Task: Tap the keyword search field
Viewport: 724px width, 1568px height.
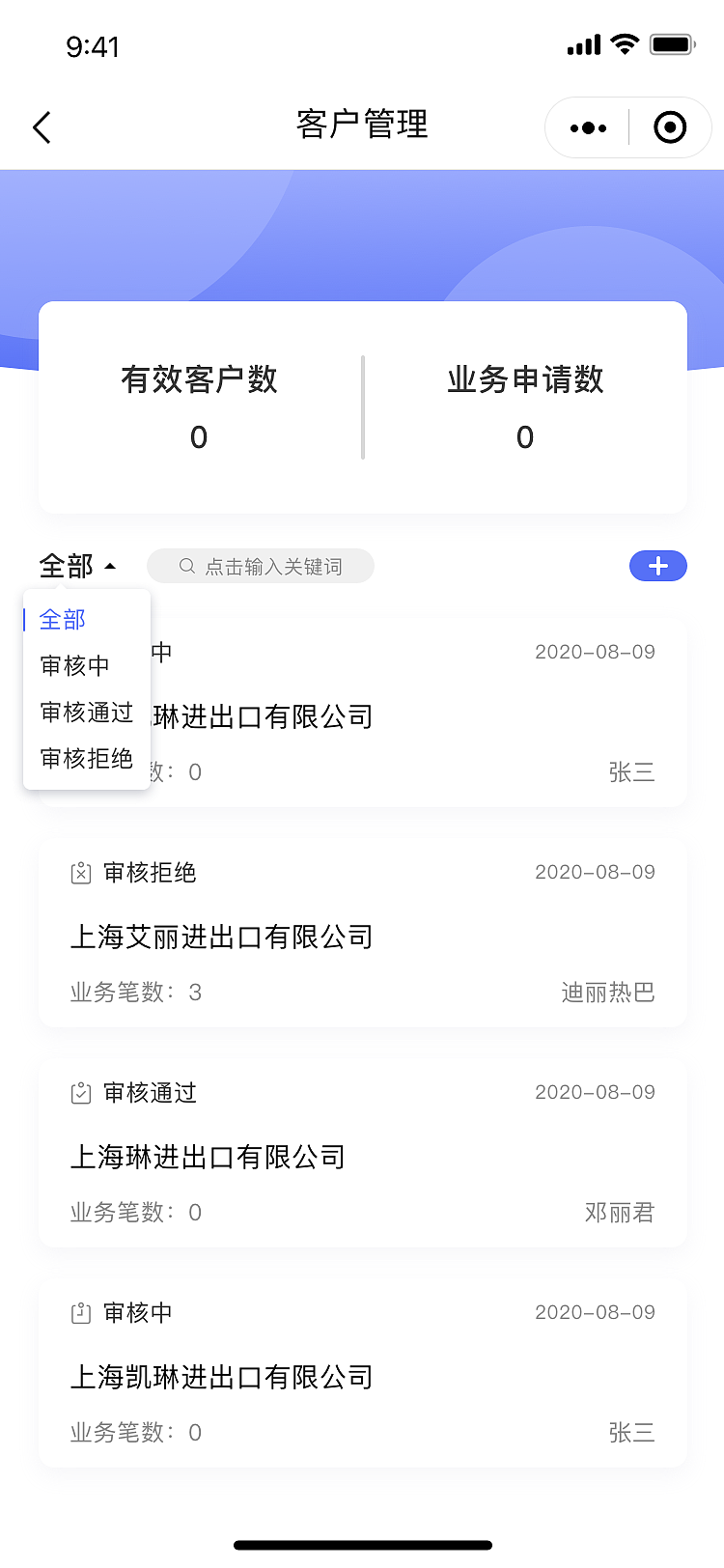Action: tap(261, 567)
